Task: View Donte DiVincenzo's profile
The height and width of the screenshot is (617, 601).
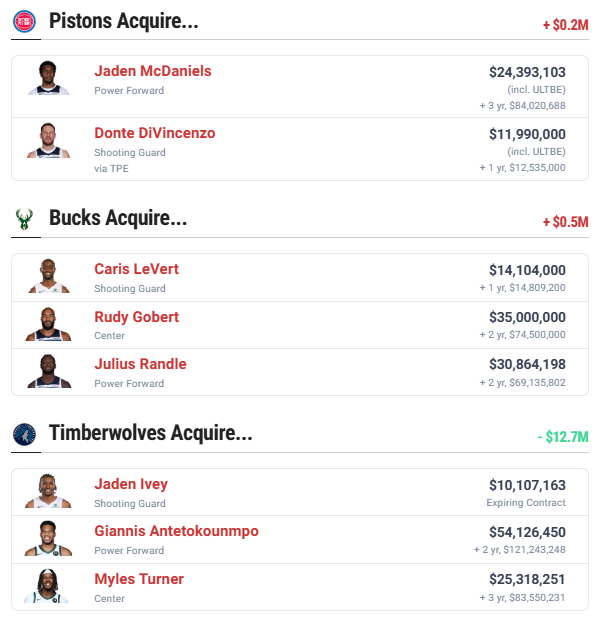Action: 155,133
